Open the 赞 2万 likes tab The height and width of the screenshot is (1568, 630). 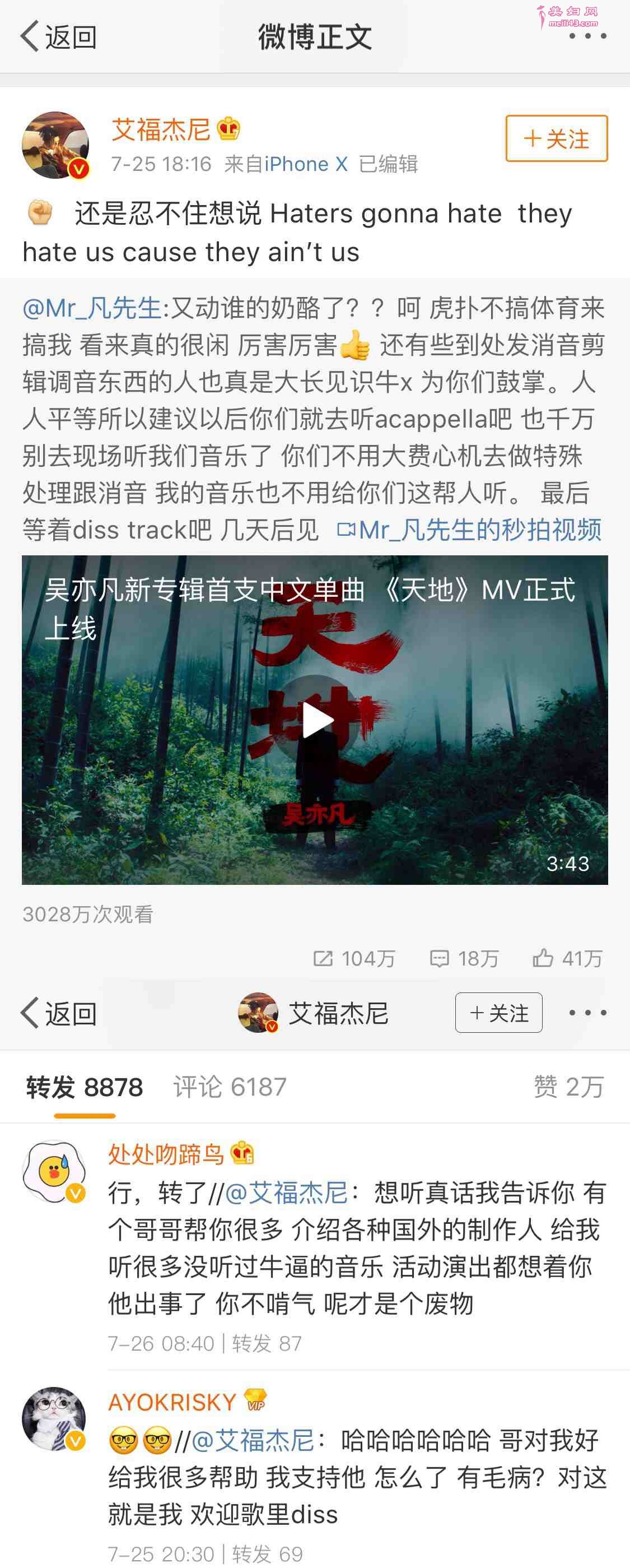[568, 1087]
